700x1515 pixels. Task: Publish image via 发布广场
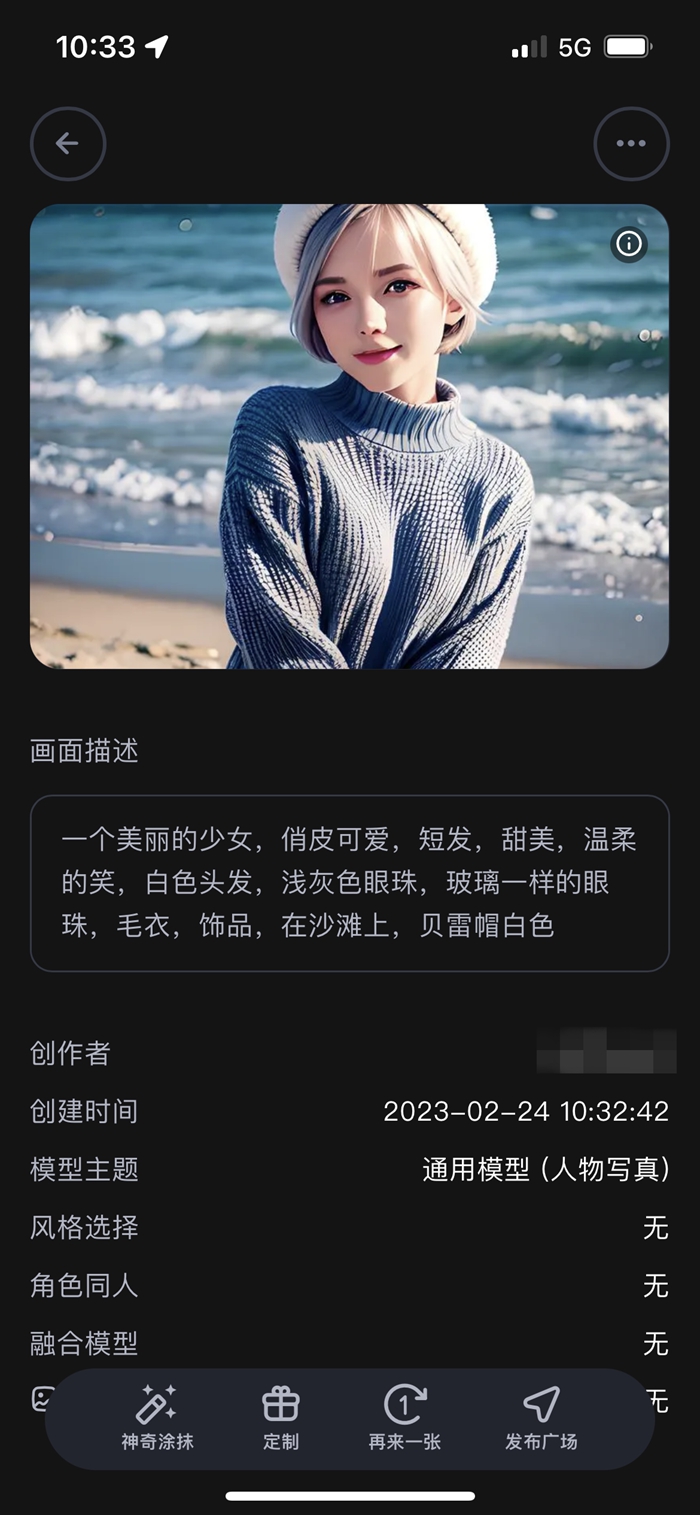click(x=541, y=1417)
